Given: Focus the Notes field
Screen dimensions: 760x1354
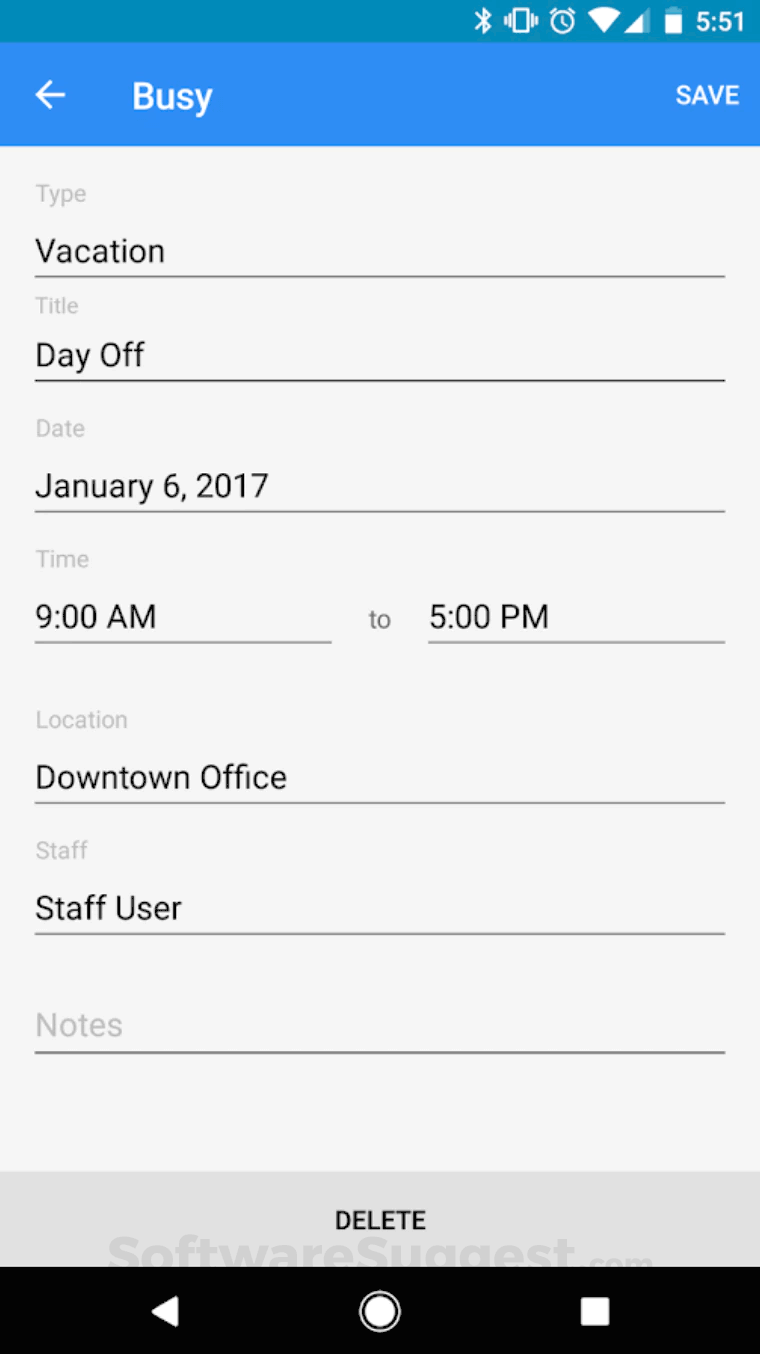Looking at the screenshot, I should 378,1025.
